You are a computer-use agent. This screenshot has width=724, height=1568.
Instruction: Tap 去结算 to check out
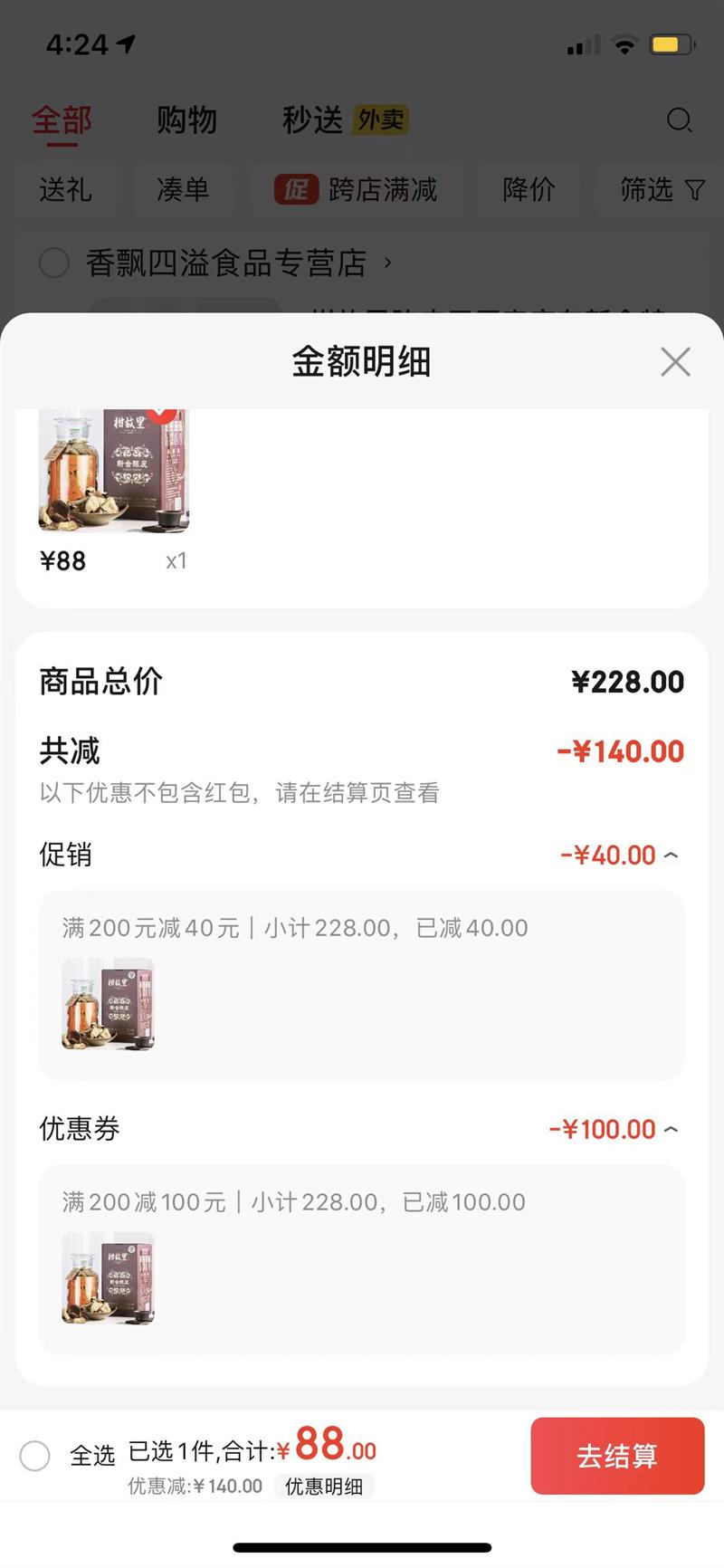617,1456
